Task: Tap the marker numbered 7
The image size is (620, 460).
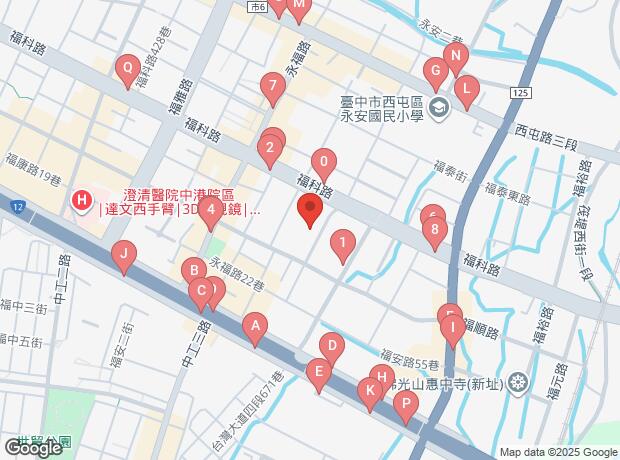Action: tap(273, 90)
